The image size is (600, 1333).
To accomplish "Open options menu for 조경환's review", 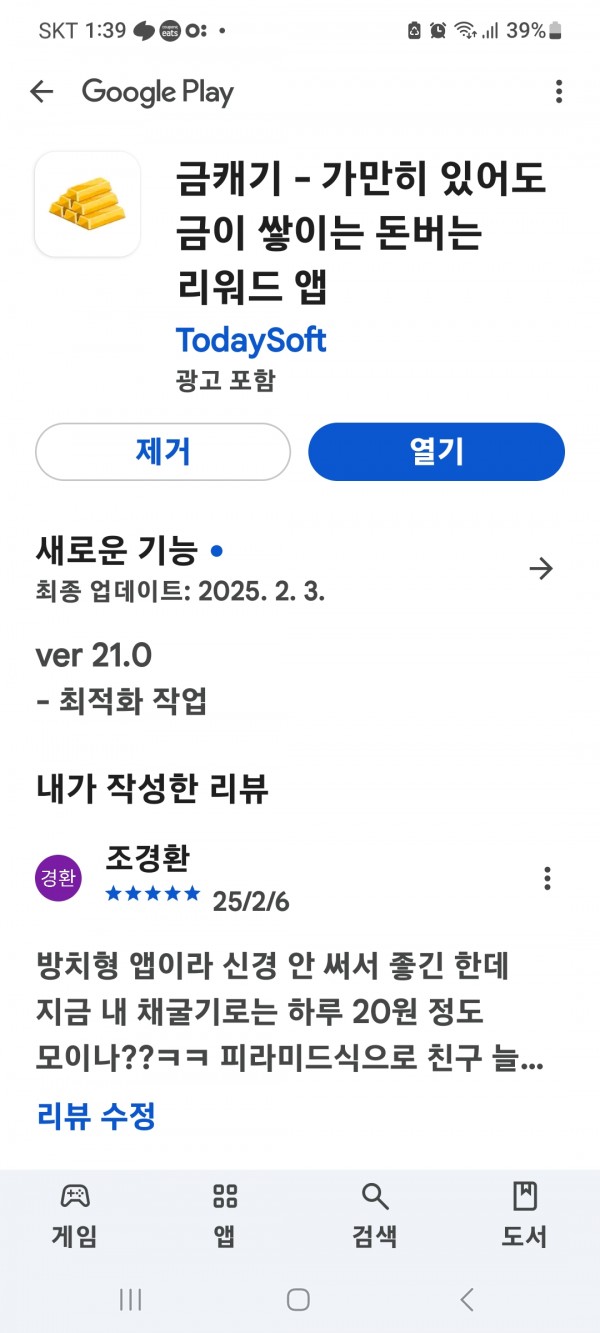I will [x=546, y=878].
